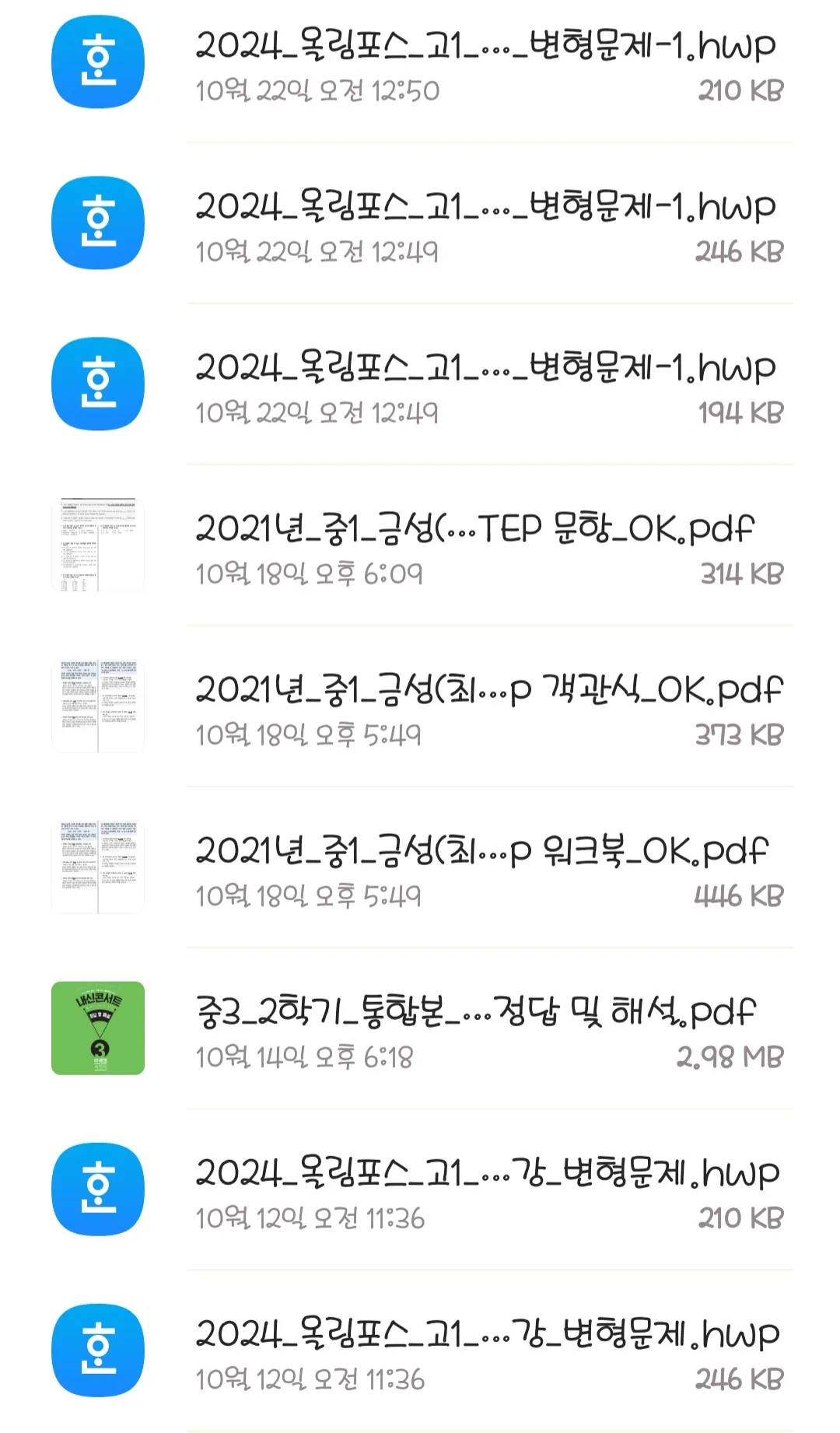Image resolution: width=840 pixels, height=1433 pixels.
Task: Open the HWP icon of the first 변형문제-1 file
Action: coord(96,61)
